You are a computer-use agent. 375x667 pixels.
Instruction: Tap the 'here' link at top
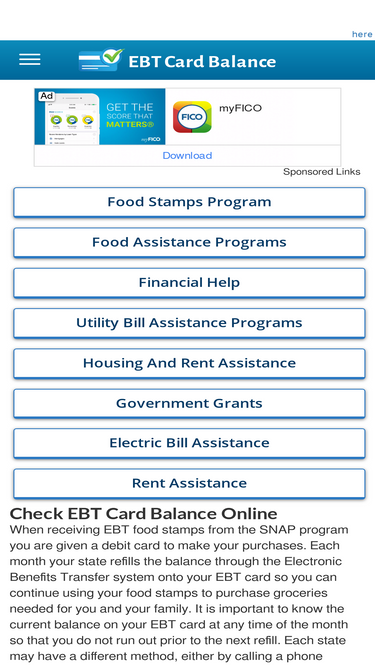[x=362, y=34]
